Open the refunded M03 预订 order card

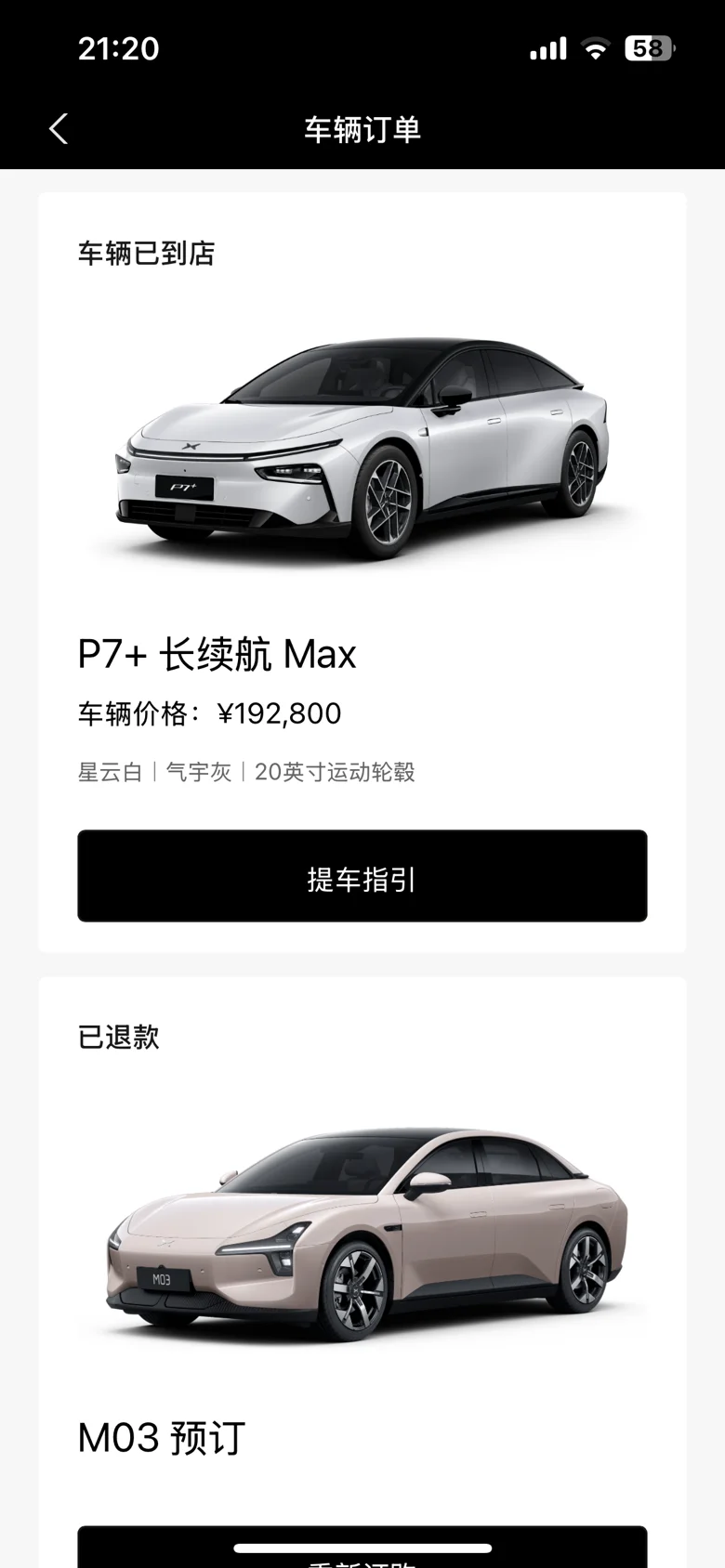(362, 1272)
